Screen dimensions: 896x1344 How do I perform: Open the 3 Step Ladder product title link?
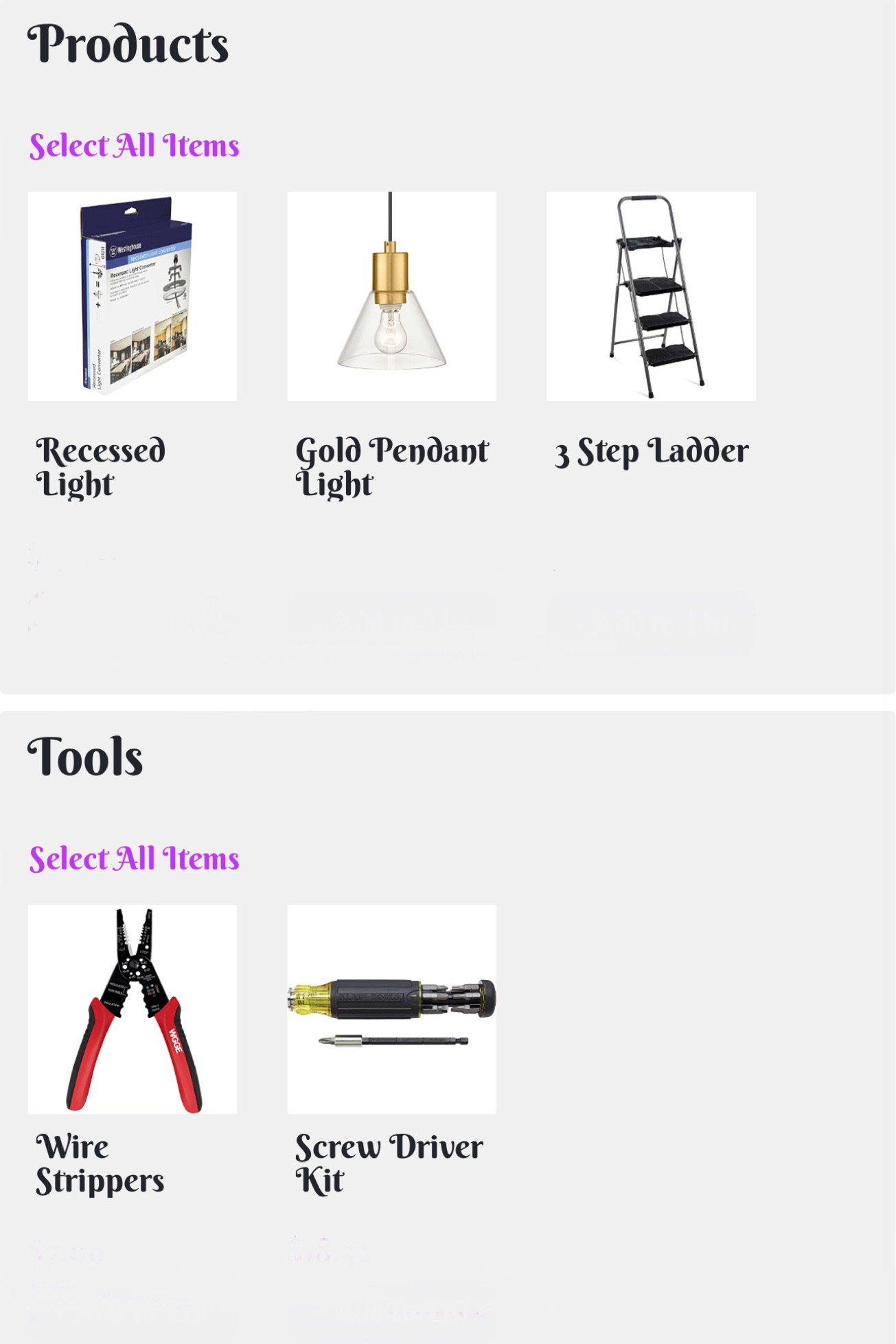[x=652, y=452]
